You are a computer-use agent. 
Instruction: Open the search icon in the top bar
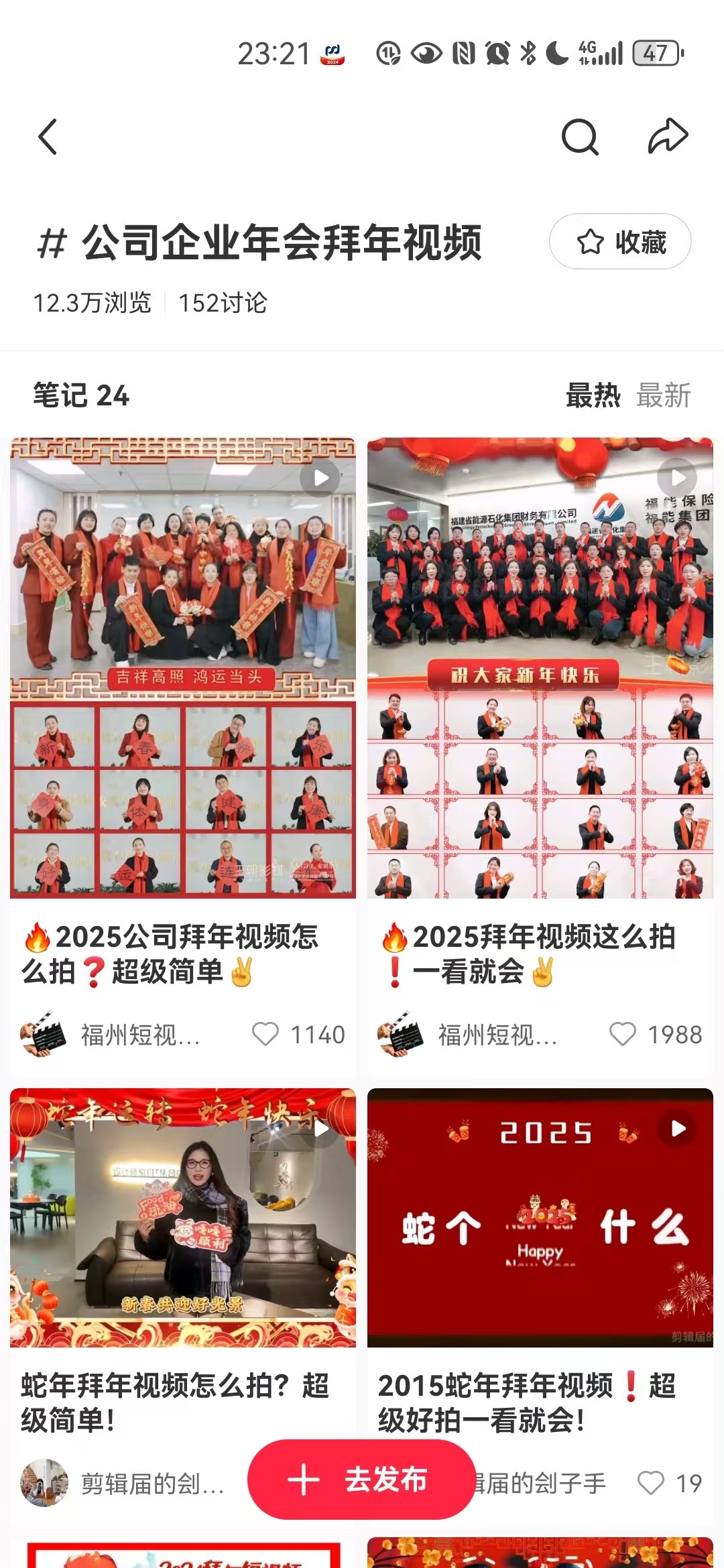579,137
